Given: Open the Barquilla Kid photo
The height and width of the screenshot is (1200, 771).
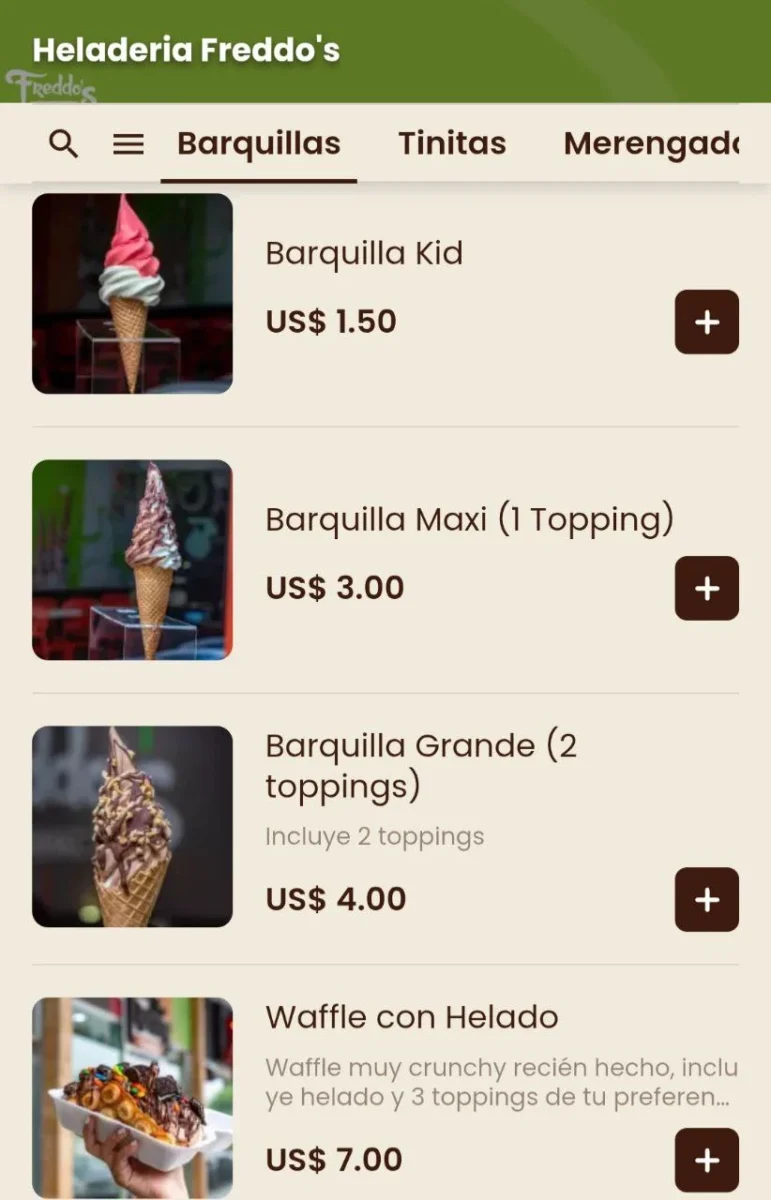Looking at the screenshot, I should tap(133, 293).
